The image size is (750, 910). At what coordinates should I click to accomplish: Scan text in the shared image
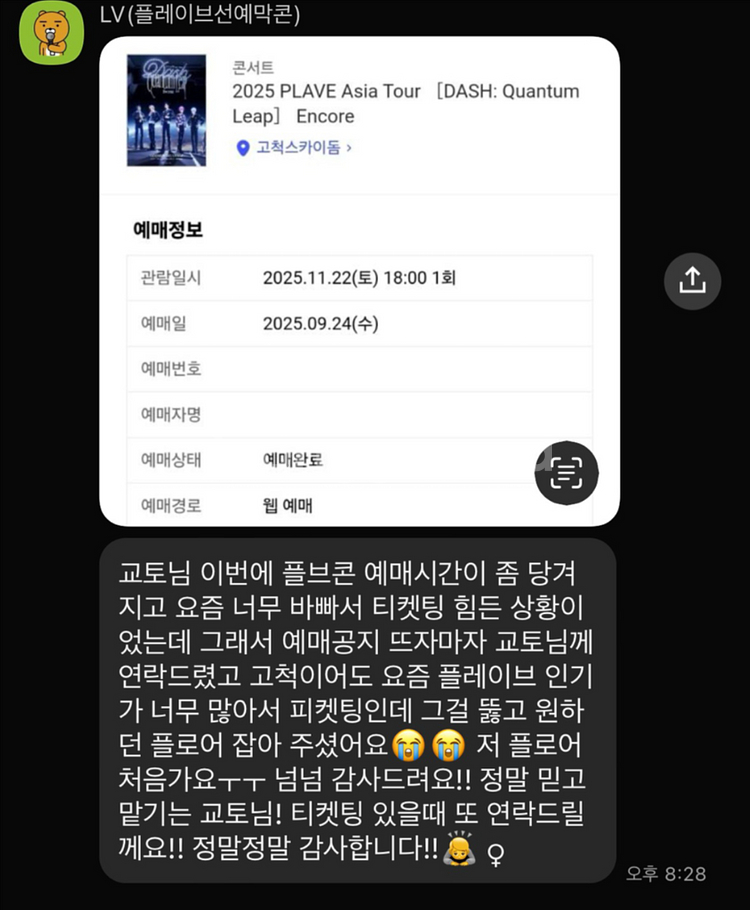[x=566, y=472]
